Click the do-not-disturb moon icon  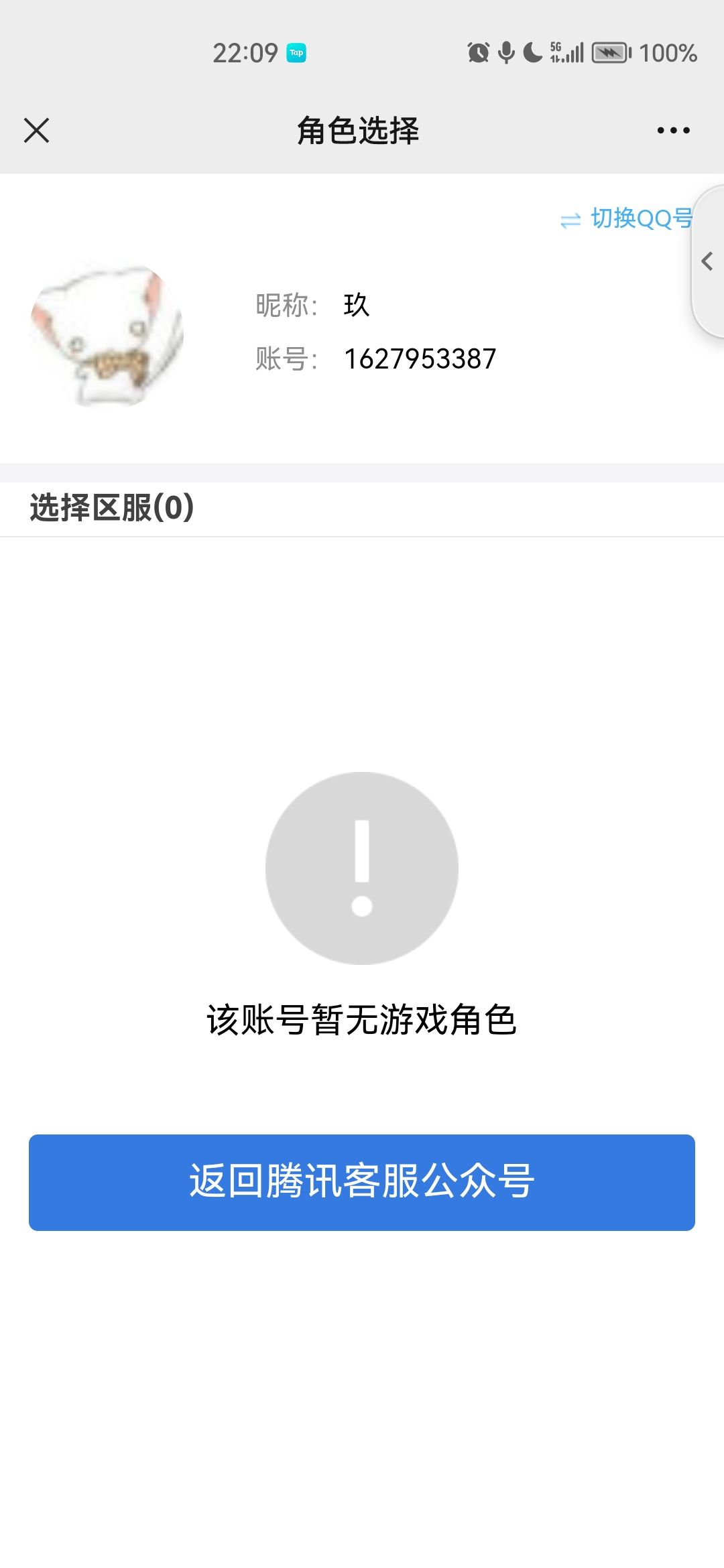click(533, 52)
